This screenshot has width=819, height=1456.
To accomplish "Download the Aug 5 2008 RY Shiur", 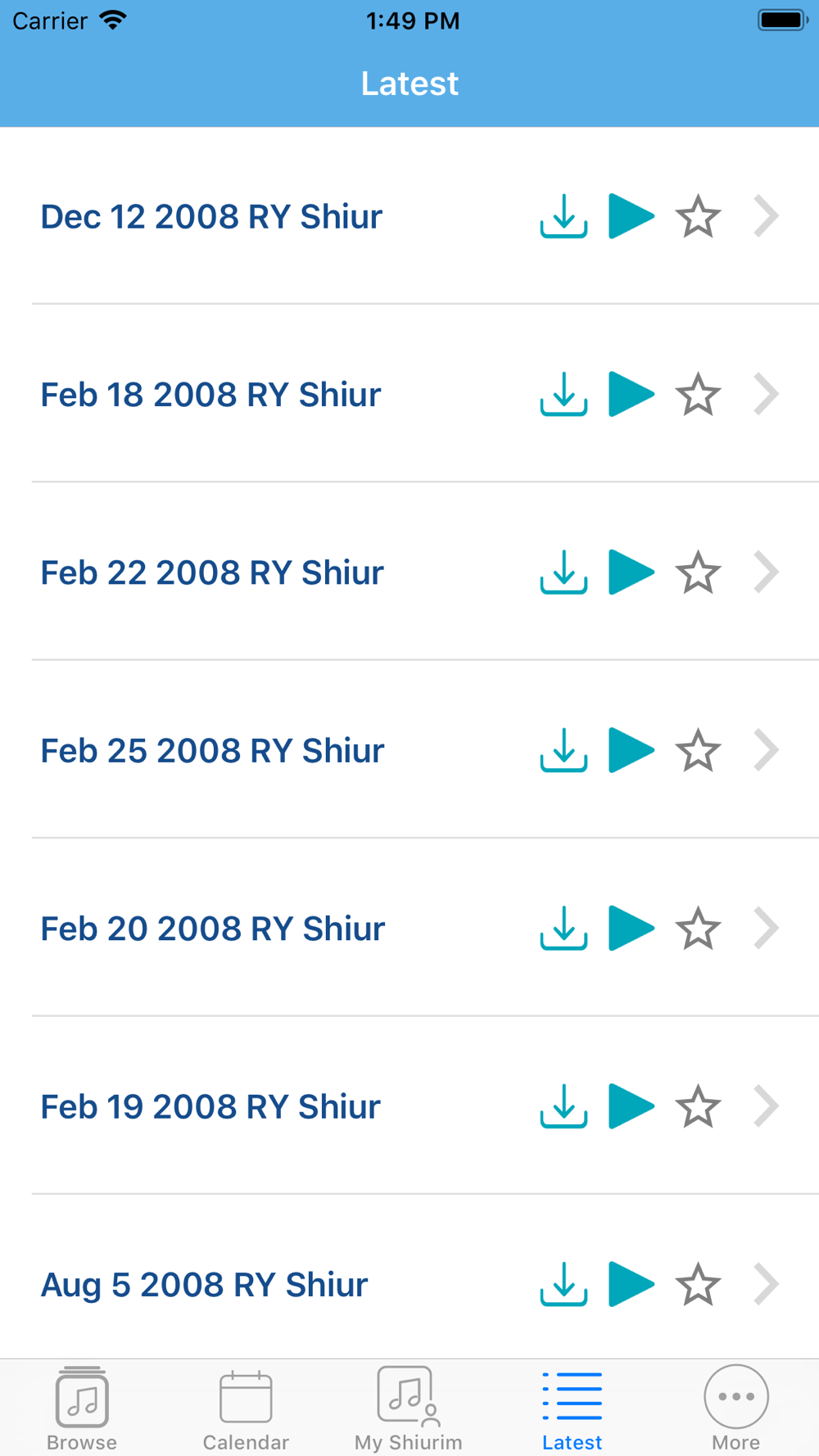I will [x=563, y=1284].
